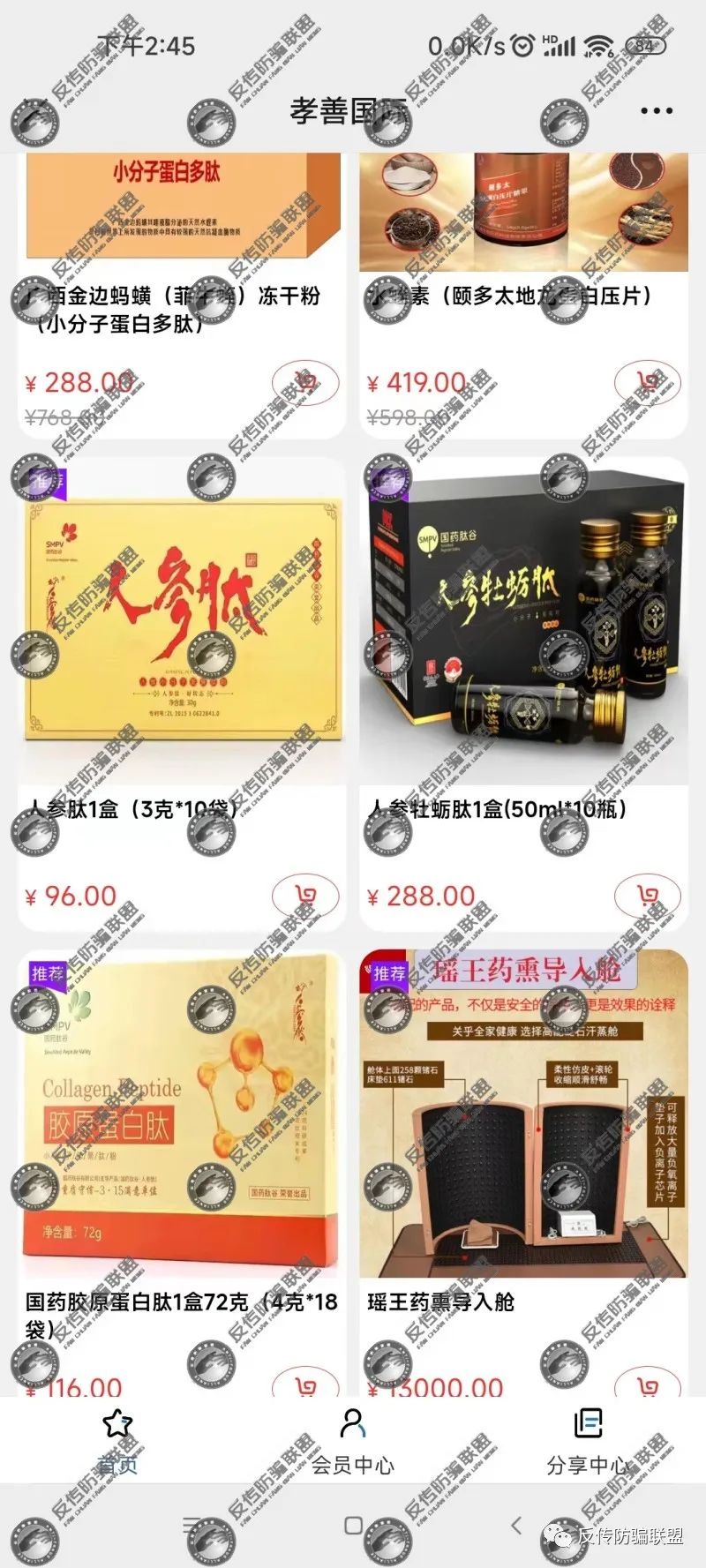The width and height of the screenshot is (706, 1568).
Task: Add 人参肽1盒 to the shopping cart
Action: pos(306,897)
